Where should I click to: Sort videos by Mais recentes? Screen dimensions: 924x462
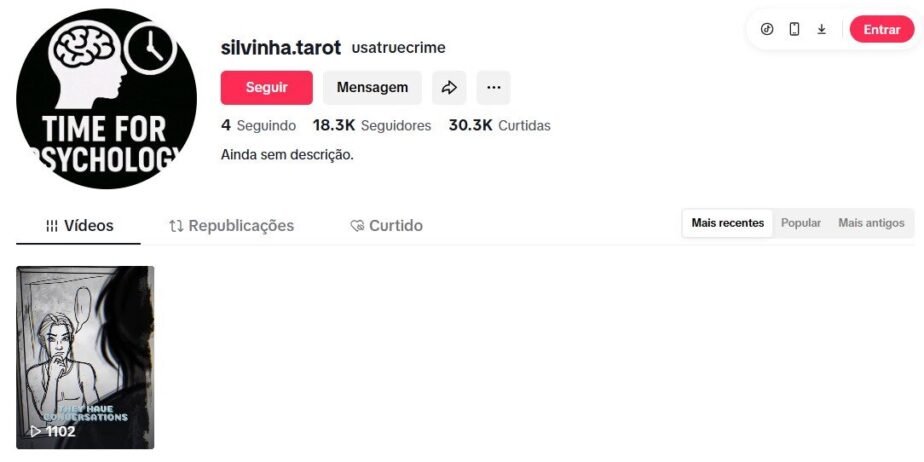[727, 223]
